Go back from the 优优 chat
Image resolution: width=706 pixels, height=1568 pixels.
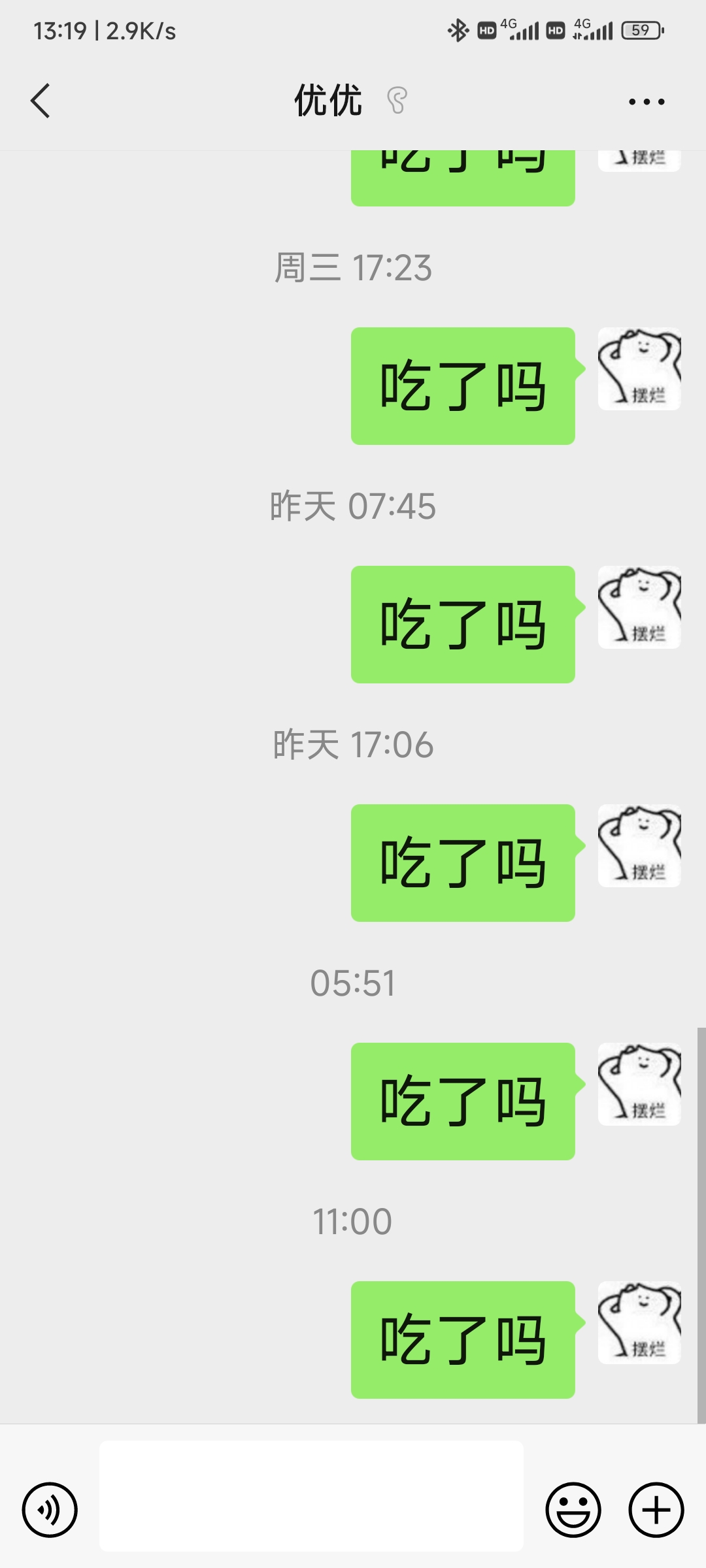(x=41, y=101)
